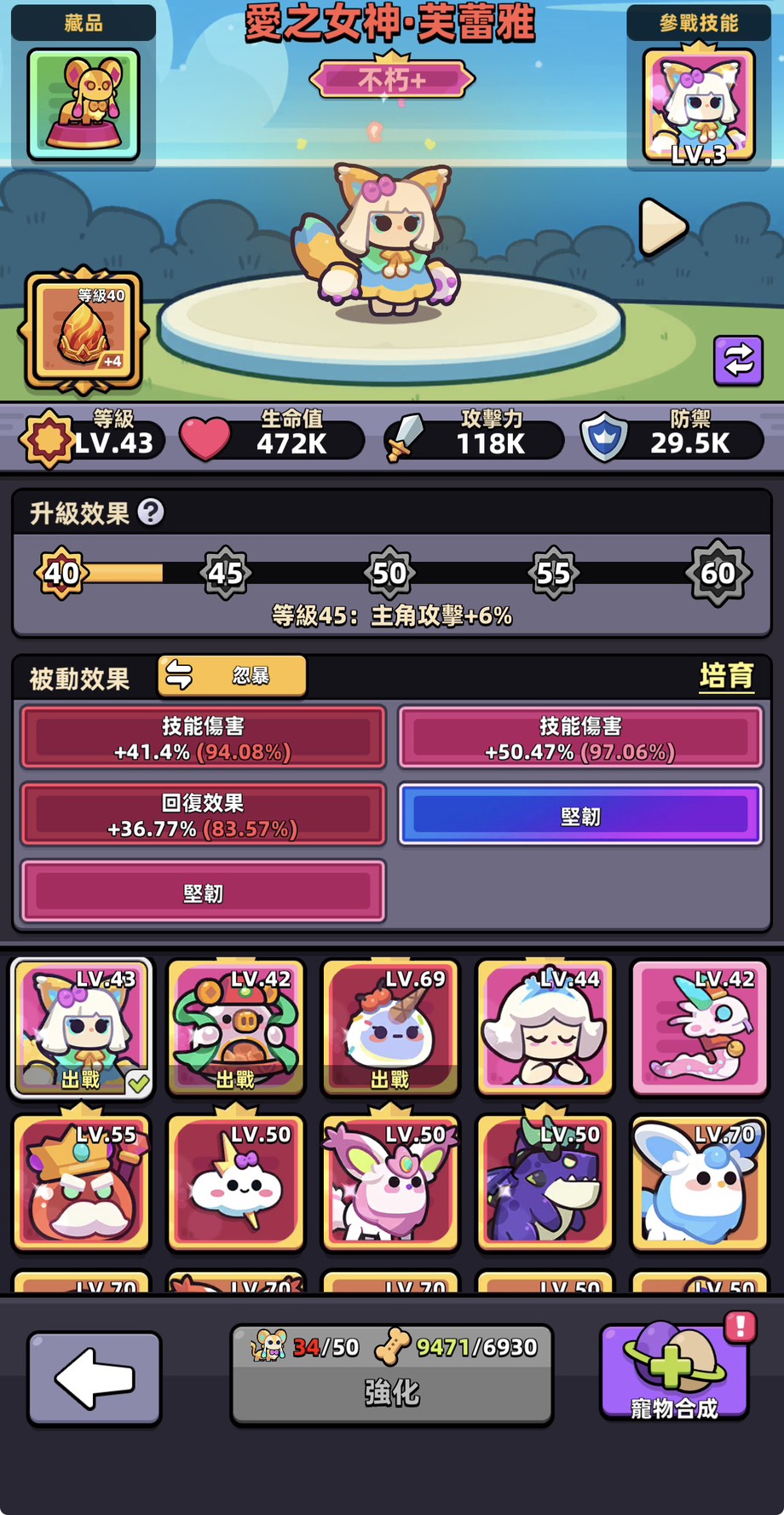Open the 藏品 collection item
The width and height of the screenshot is (784, 1515).
(84, 105)
